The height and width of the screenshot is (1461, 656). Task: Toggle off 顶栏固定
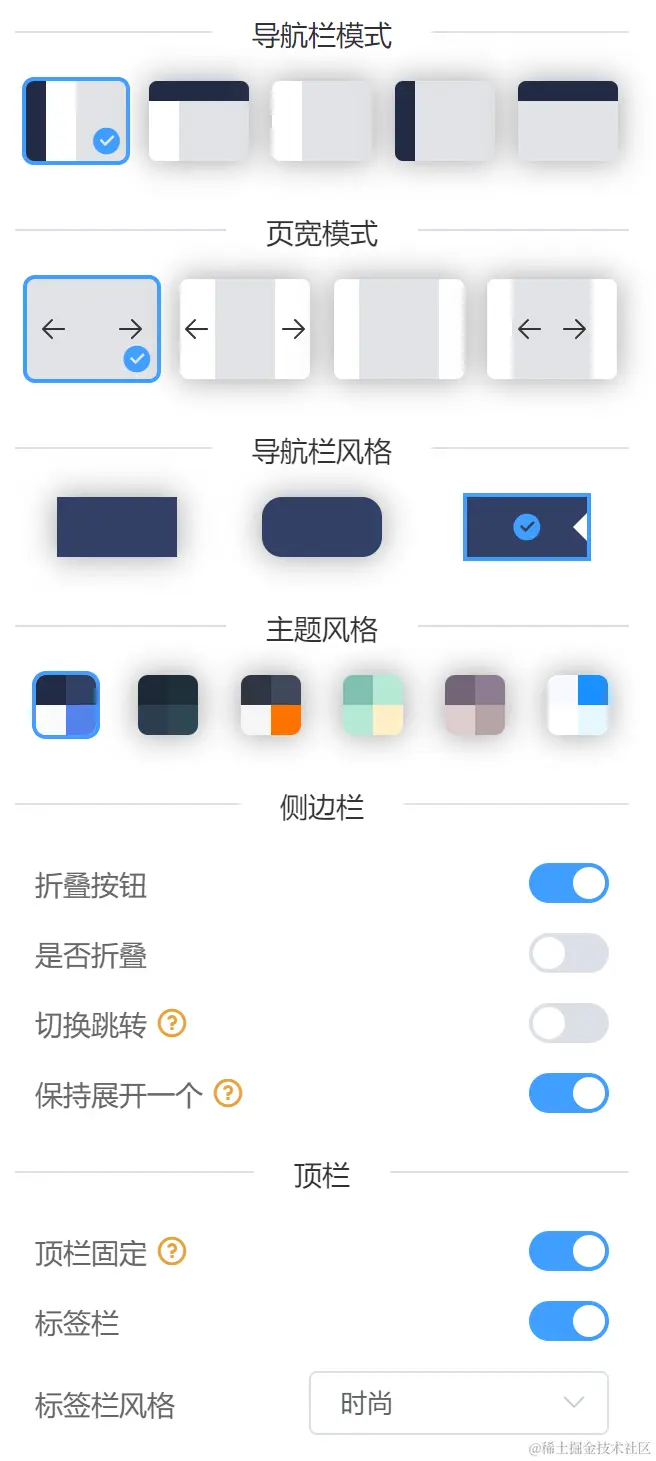point(568,1252)
